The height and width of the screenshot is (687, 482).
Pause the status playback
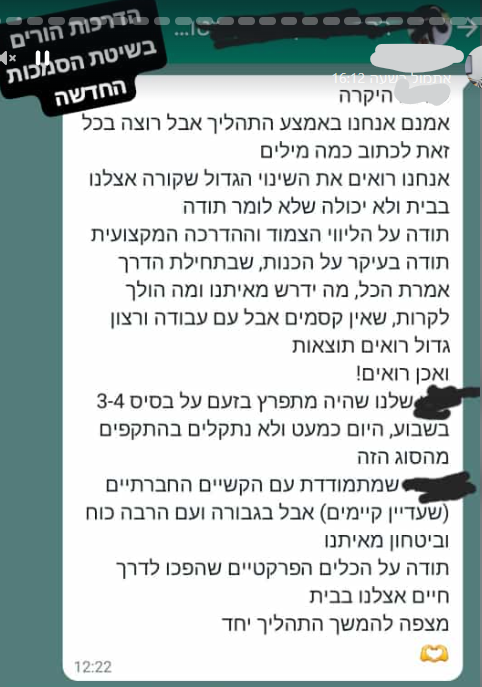click(x=42, y=57)
